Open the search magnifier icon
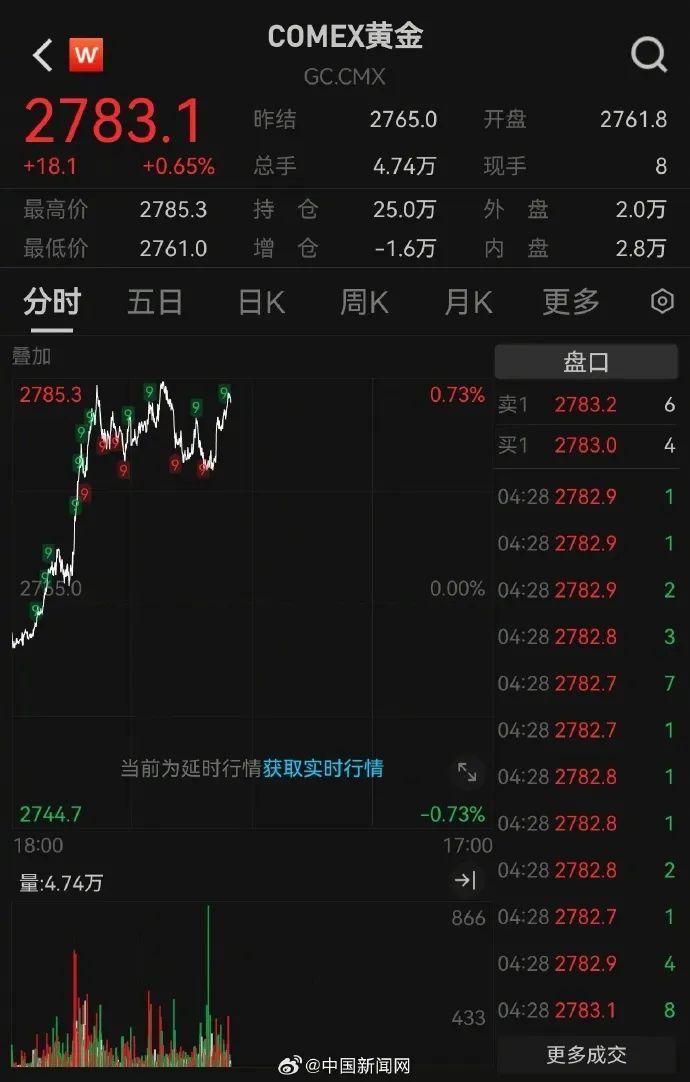Viewport: 690px width, 1082px height. point(649,54)
